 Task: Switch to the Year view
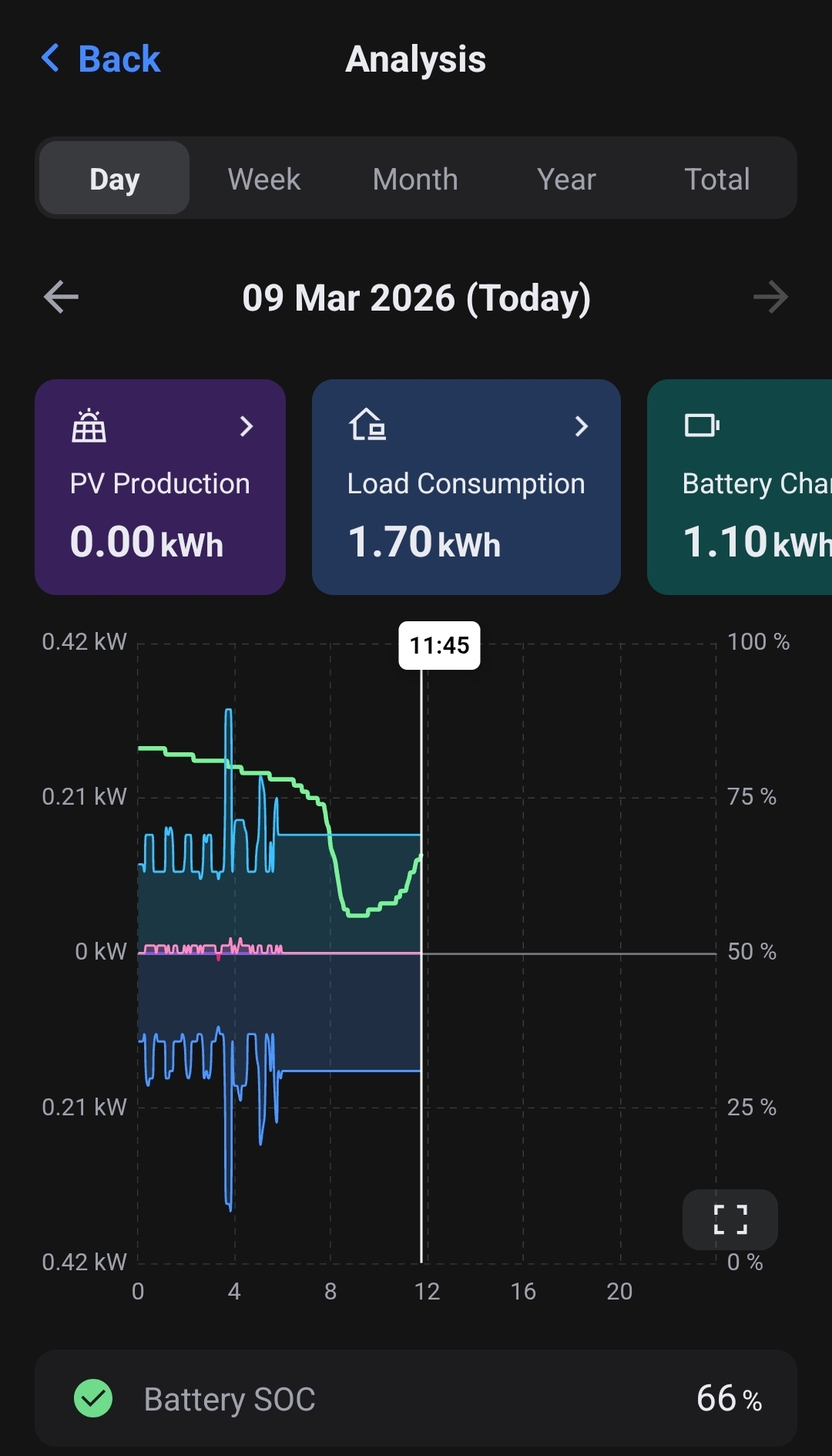point(566,179)
